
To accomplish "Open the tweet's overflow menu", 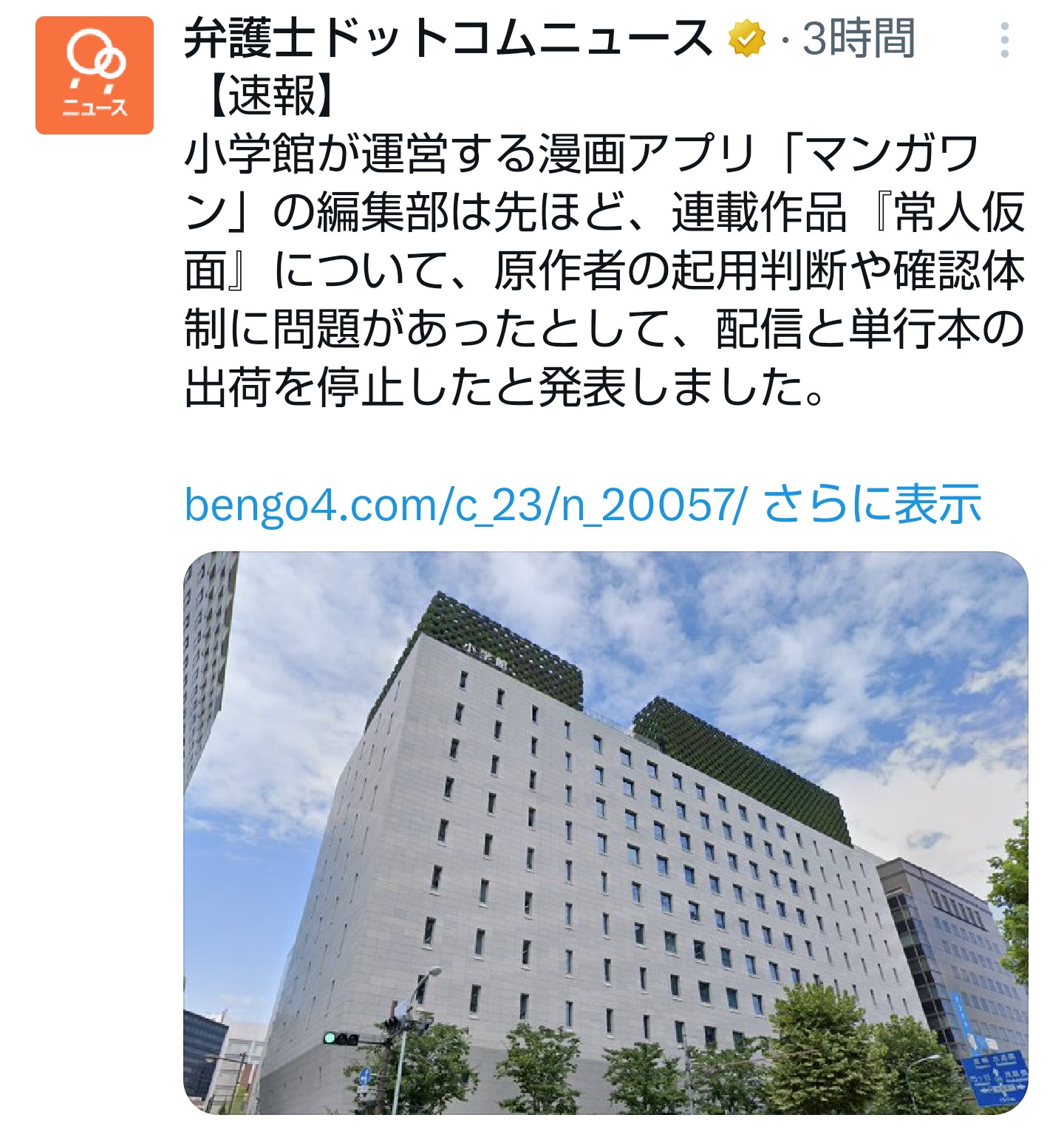I will 1004,40.
